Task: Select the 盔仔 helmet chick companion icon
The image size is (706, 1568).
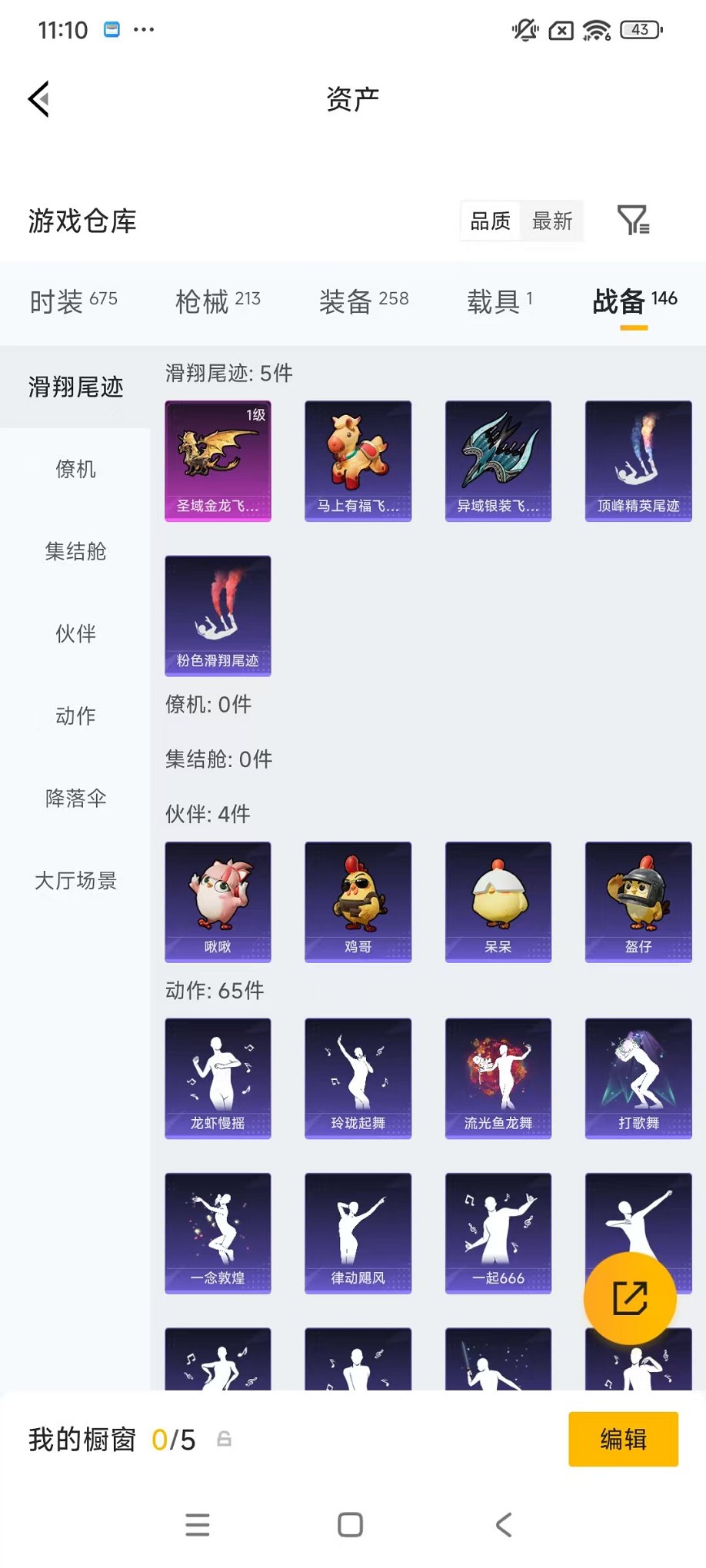Action: tap(638, 902)
